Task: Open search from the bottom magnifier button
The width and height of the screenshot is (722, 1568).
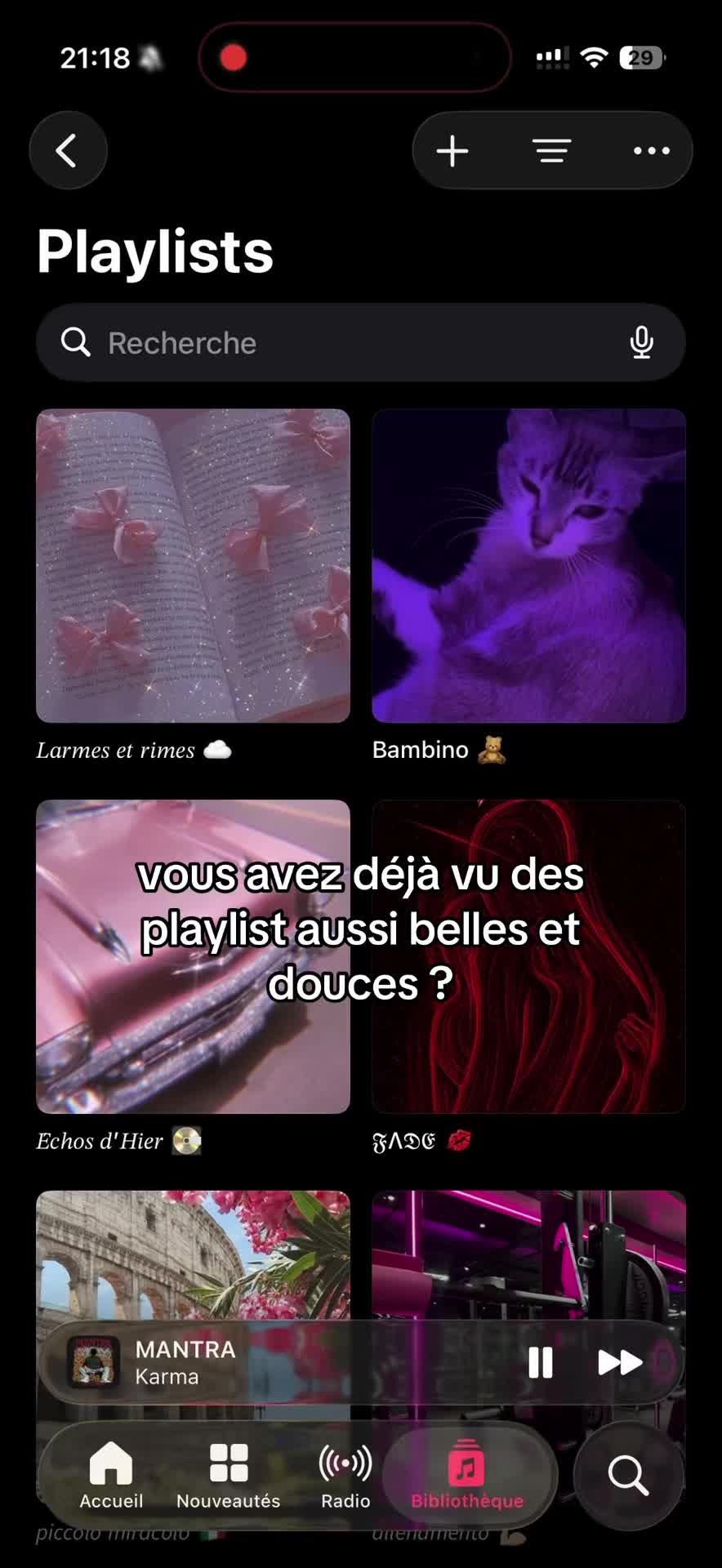Action: click(628, 1475)
